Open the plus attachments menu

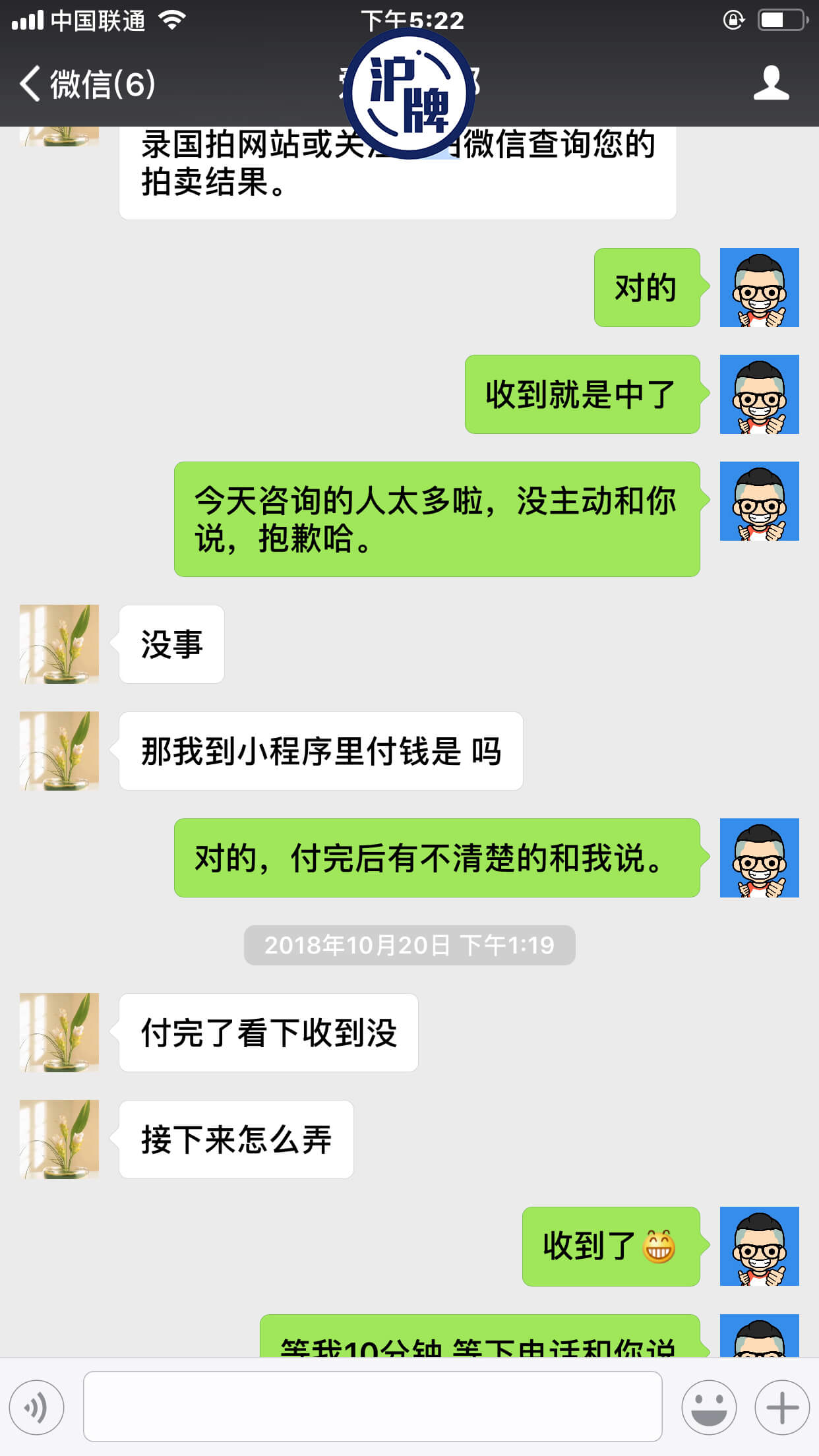(782, 1407)
